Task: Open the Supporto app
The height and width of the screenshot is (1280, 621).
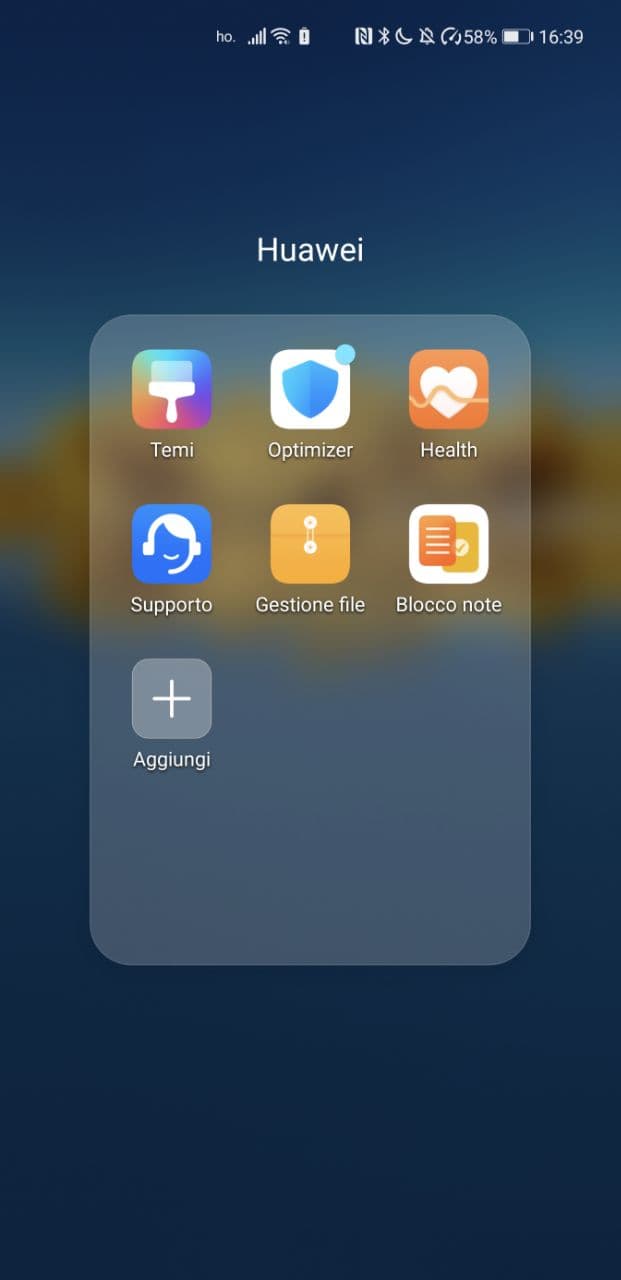Action: [172, 544]
